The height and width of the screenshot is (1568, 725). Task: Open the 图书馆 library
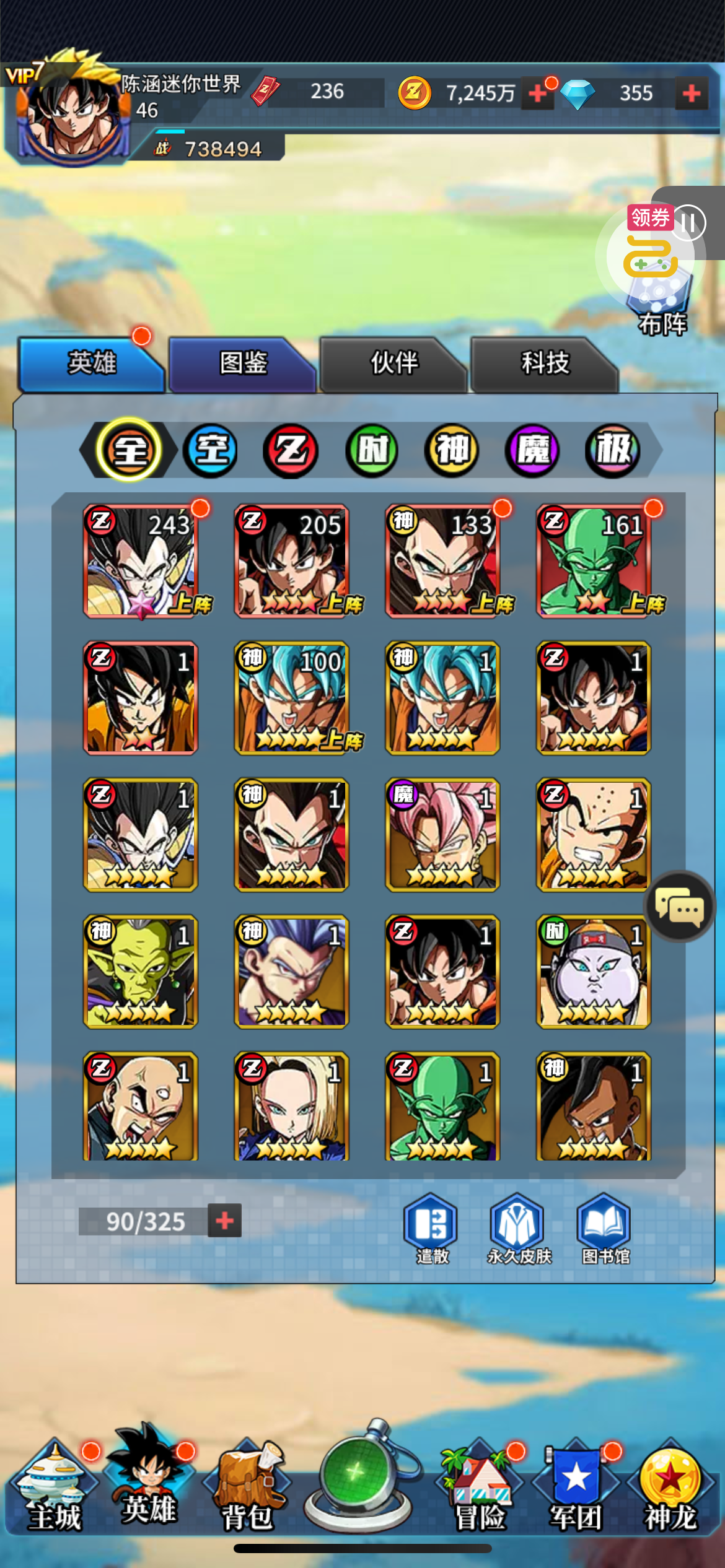tap(605, 1229)
